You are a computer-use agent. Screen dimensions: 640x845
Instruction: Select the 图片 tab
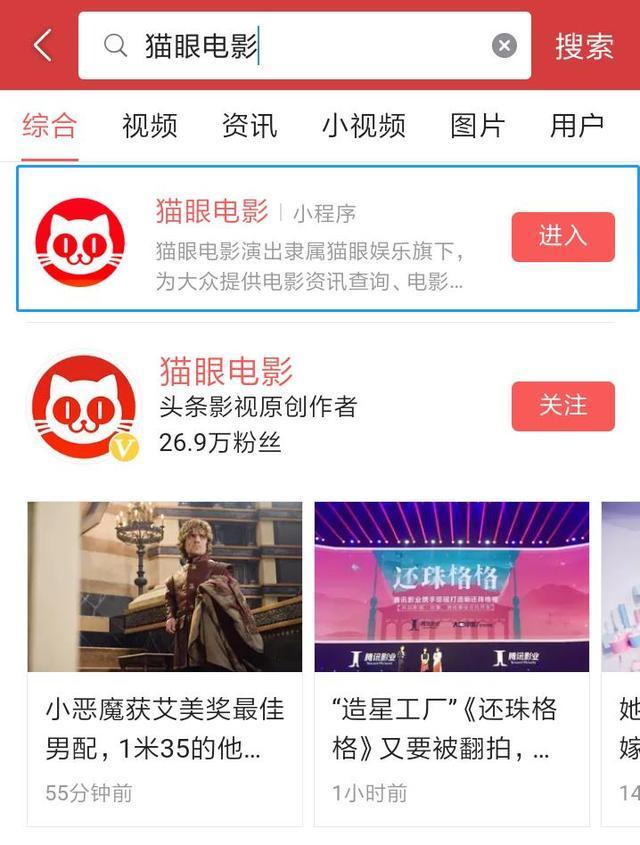click(477, 125)
